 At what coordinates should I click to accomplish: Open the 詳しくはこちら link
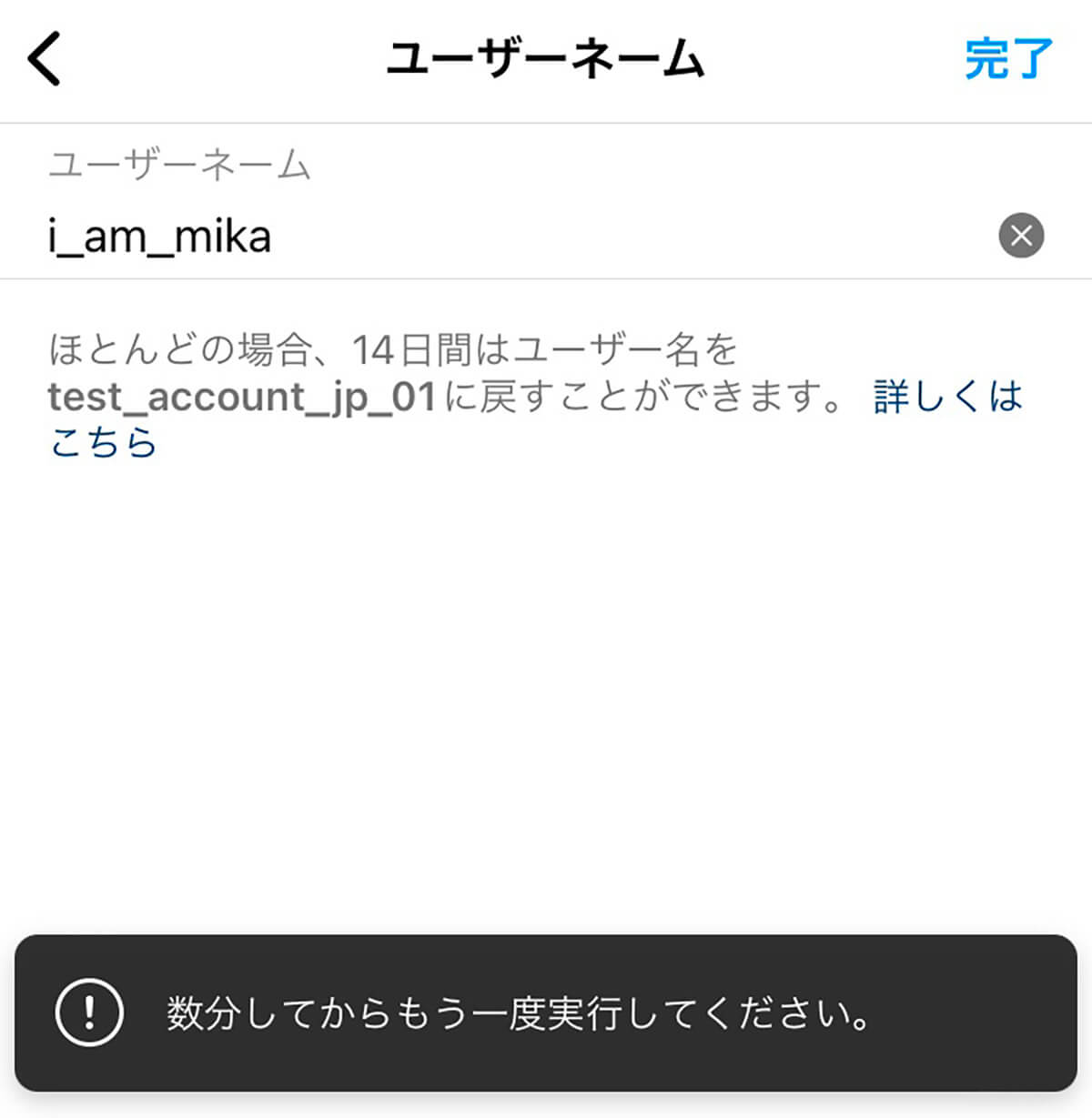[x=946, y=398]
